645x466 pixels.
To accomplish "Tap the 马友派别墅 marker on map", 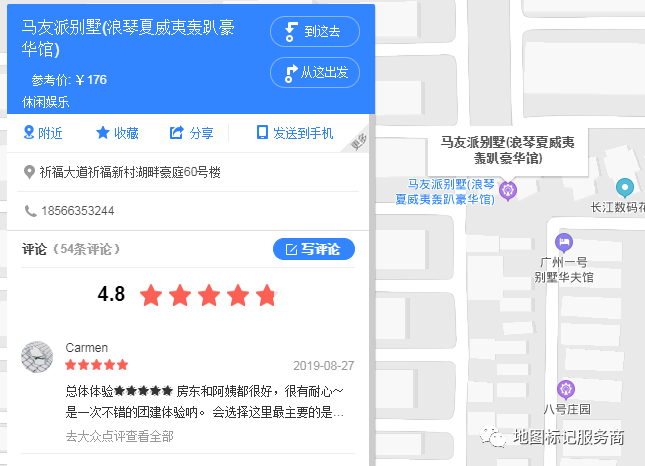I will 508,189.
